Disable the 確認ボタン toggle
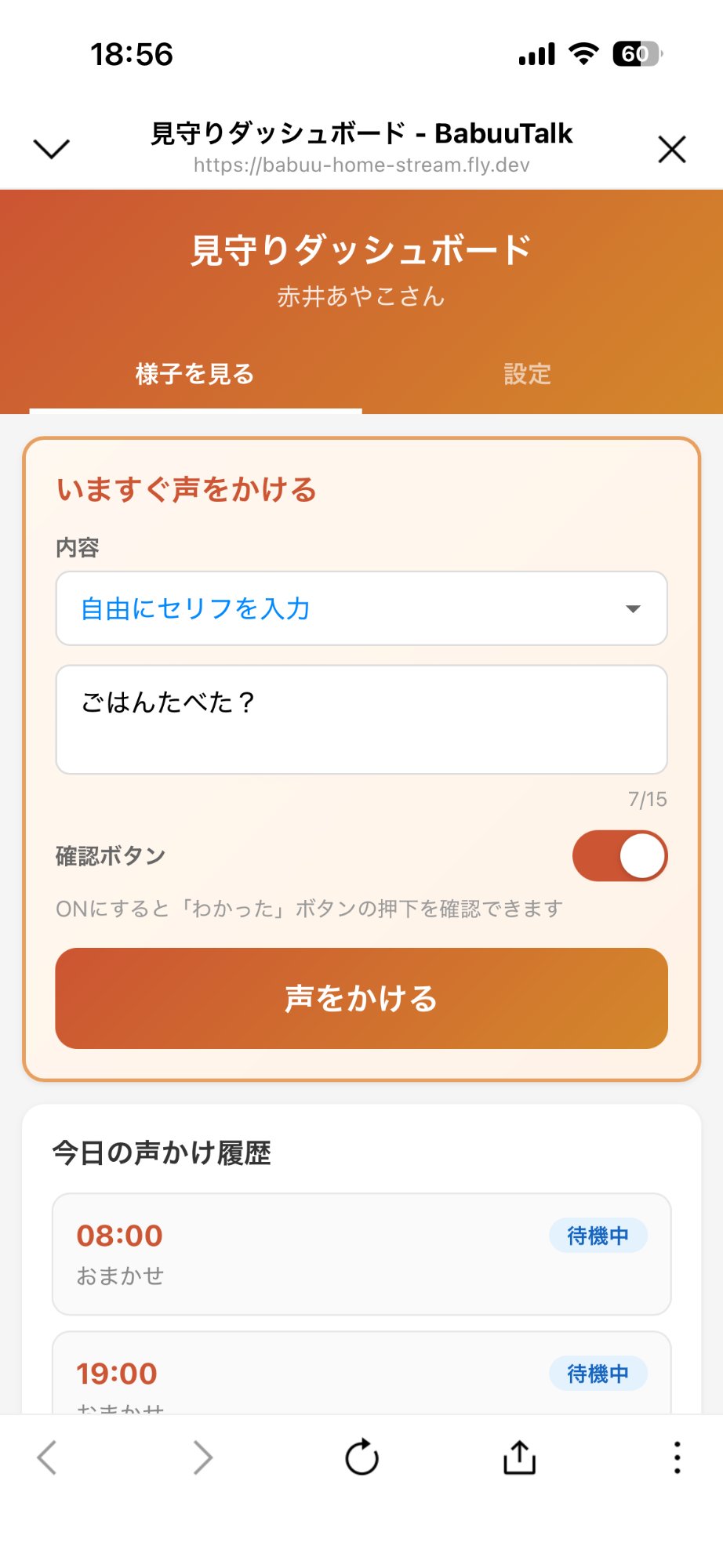The height and width of the screenshot is (1568, 723). click(x=619, y=855)
